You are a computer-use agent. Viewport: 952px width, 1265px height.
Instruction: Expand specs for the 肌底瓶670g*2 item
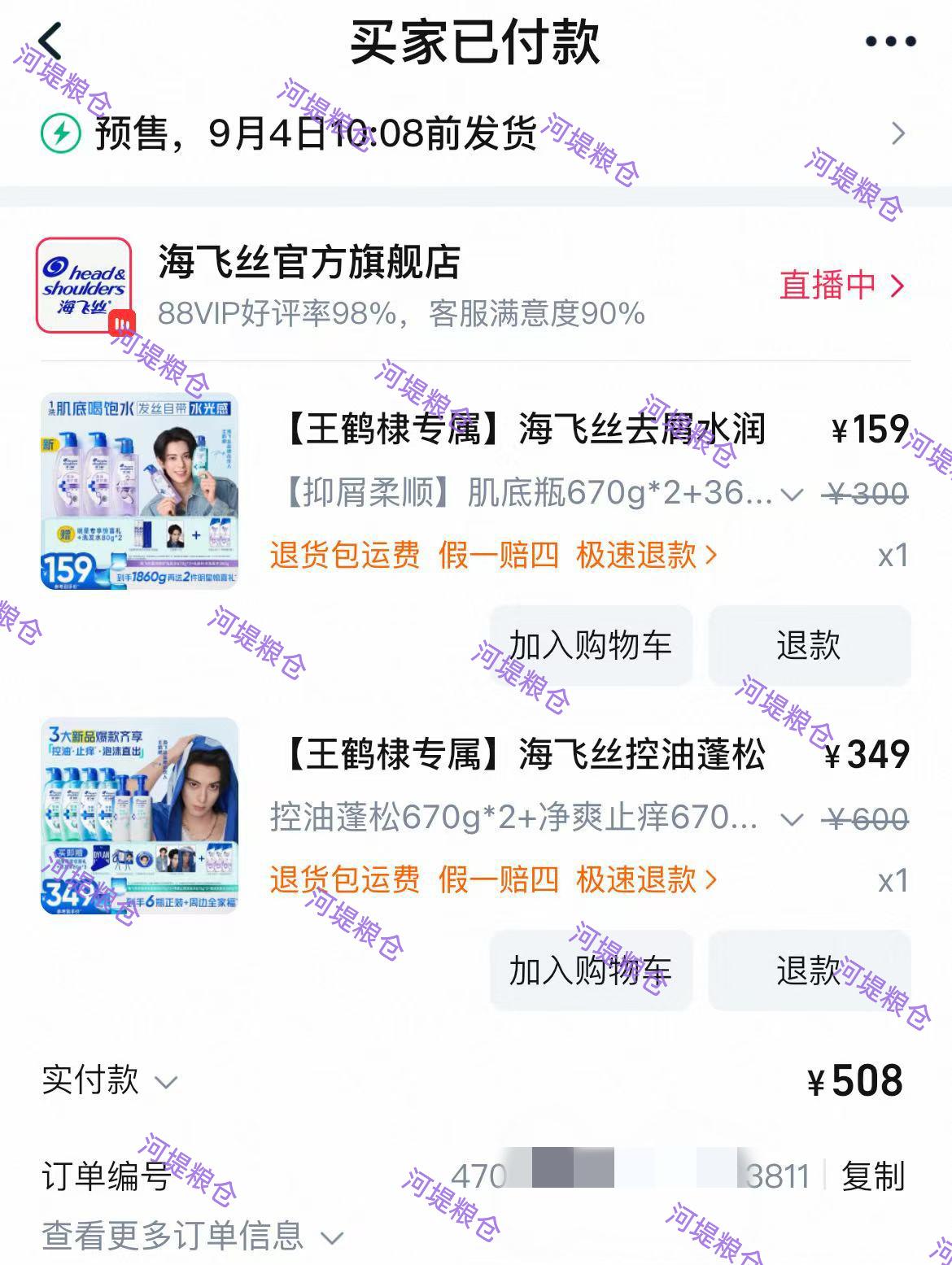click(791, 494)
